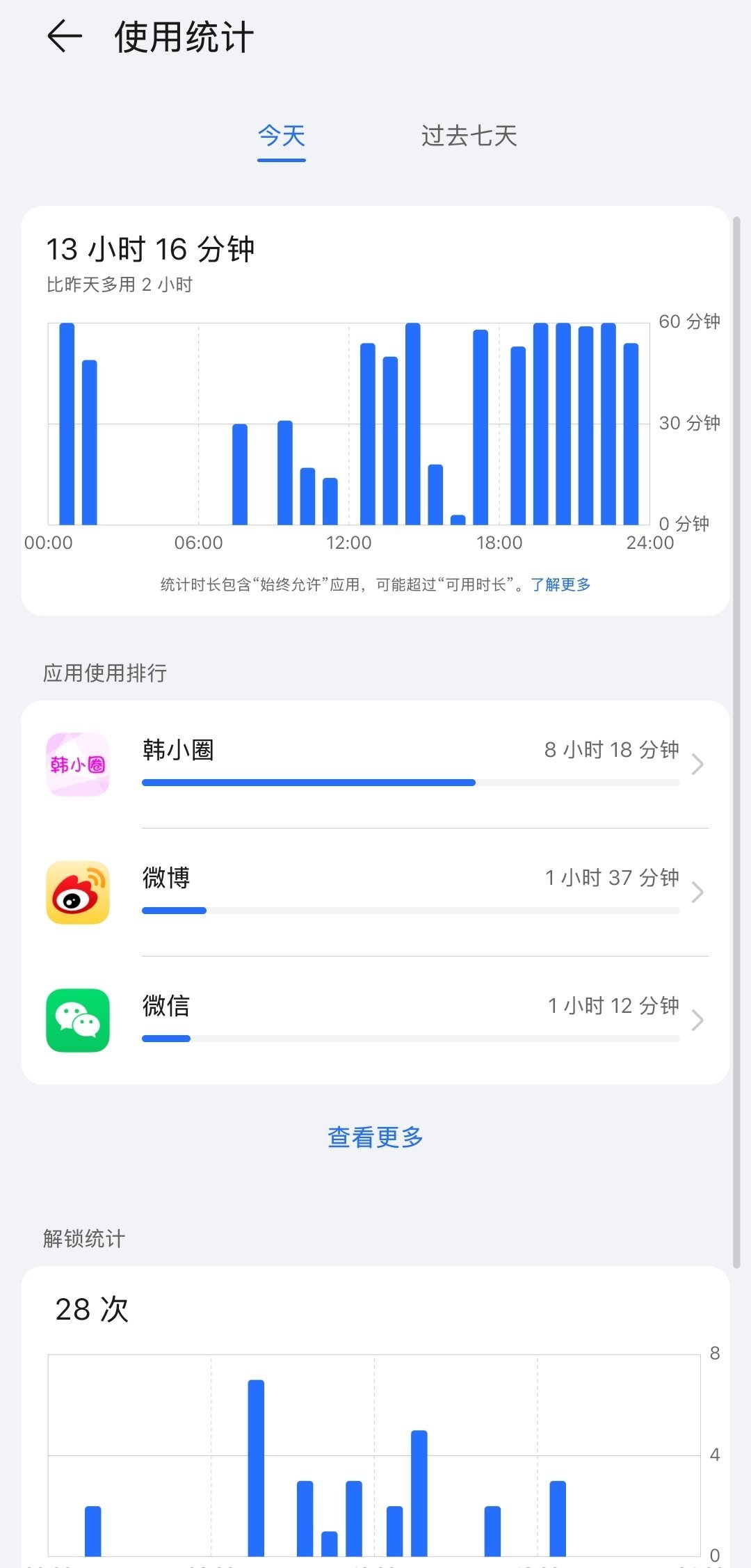This screenshot has width=751, height=1568.
Task: Expand 韩小圈 usage details with its chevron
Action: tap(697, 763)
